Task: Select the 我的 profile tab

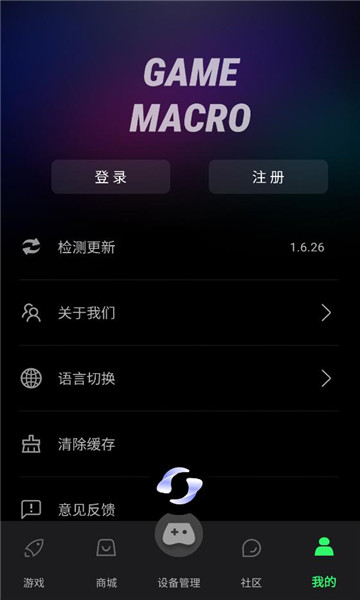Action: [324, 562]
